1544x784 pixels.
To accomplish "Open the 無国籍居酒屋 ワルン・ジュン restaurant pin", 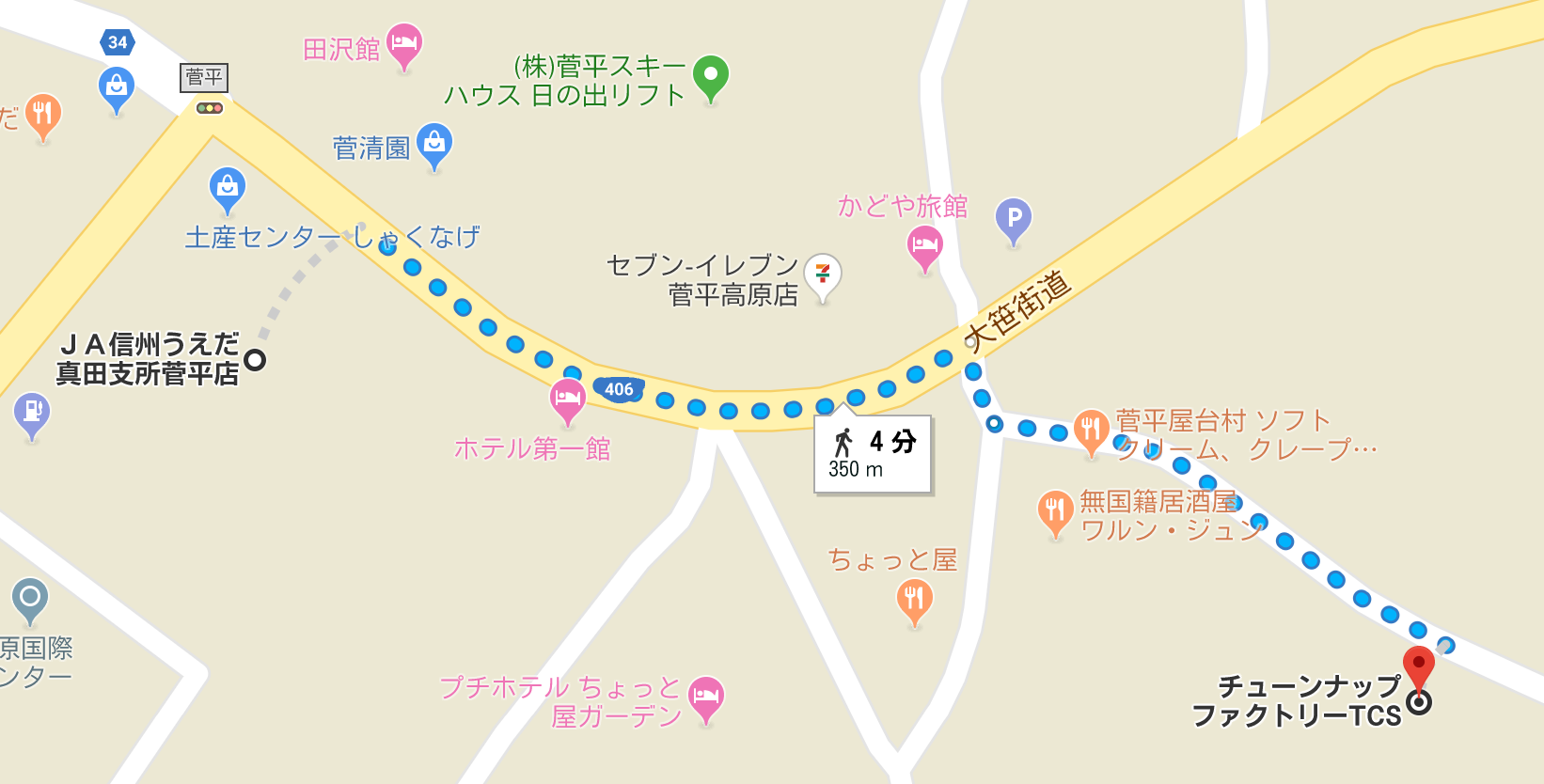I will (1055, 511).
